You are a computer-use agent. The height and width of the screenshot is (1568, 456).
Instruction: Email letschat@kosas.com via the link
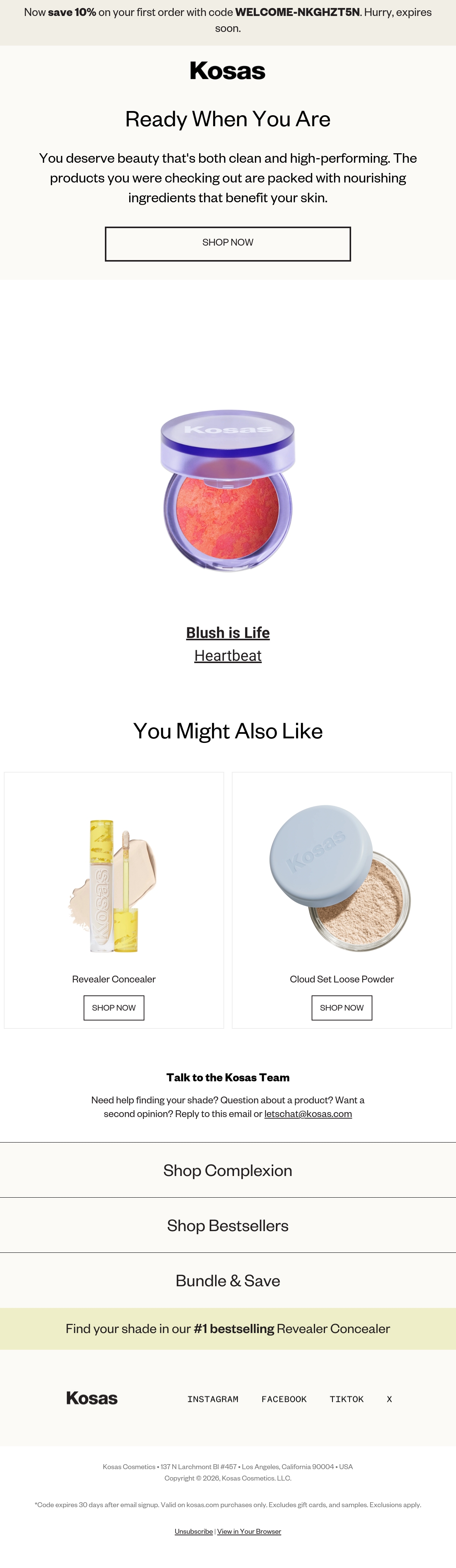coord(308,1114)
